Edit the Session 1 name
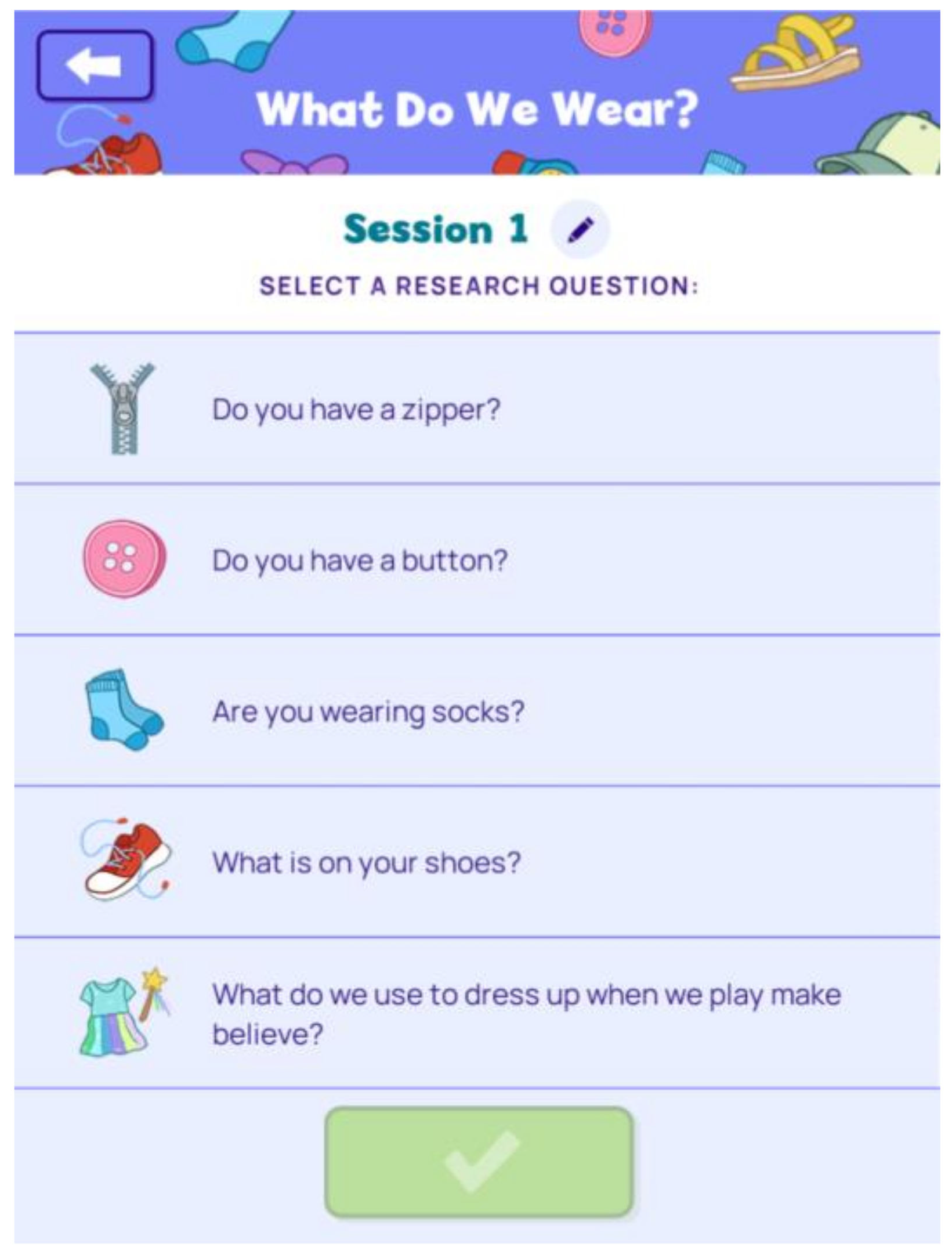Viewport: 952px width, 1254px height. pos(580,229)
